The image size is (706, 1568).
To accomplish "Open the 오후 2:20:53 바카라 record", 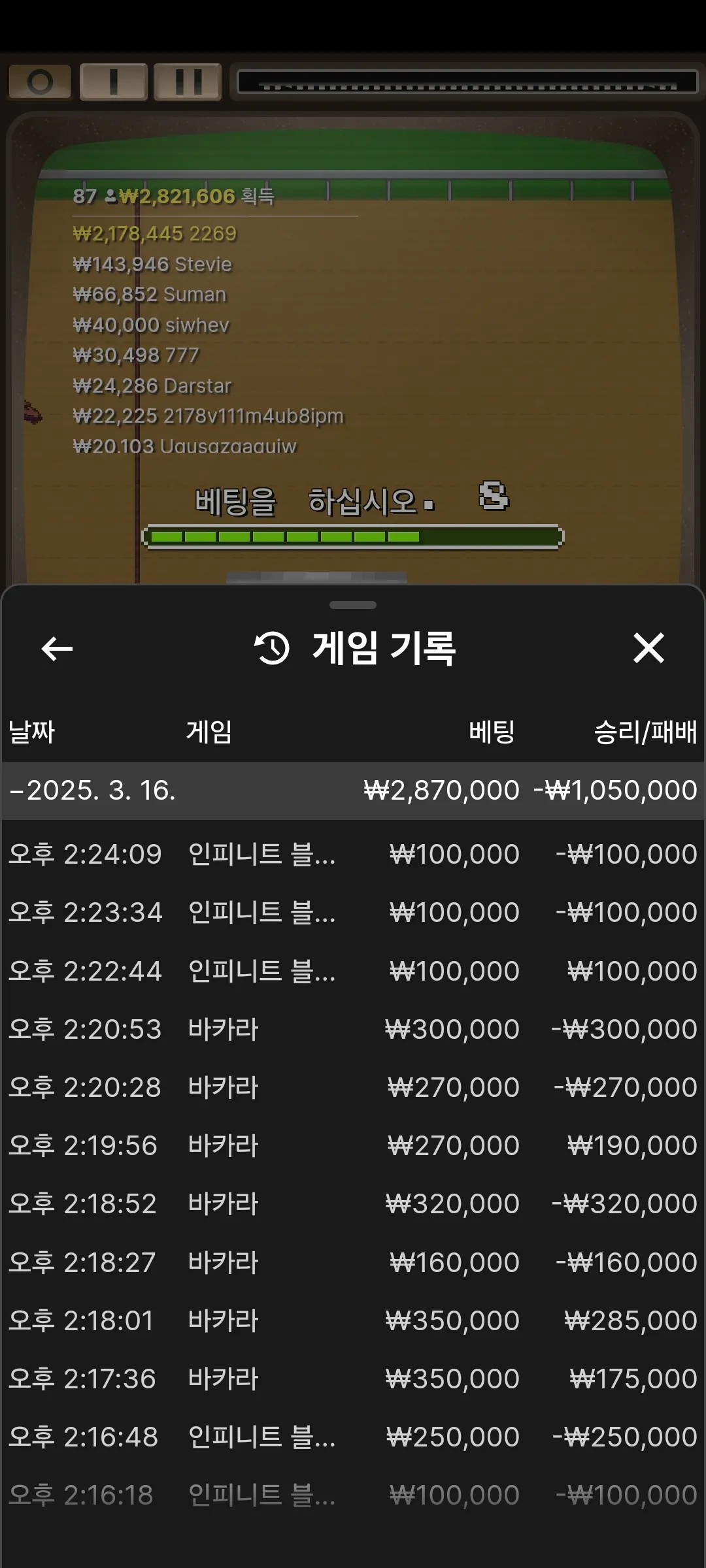I will (353, 1029).
